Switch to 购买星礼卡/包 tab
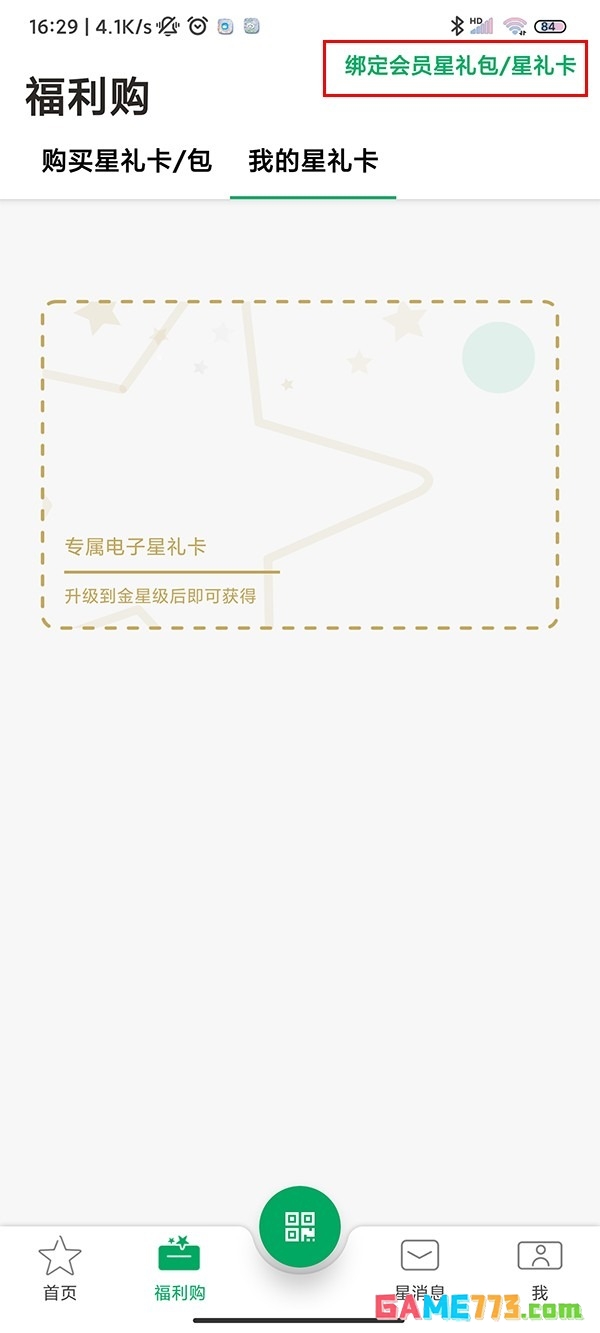Screen dimensions: 600x1333 [127, 161]
